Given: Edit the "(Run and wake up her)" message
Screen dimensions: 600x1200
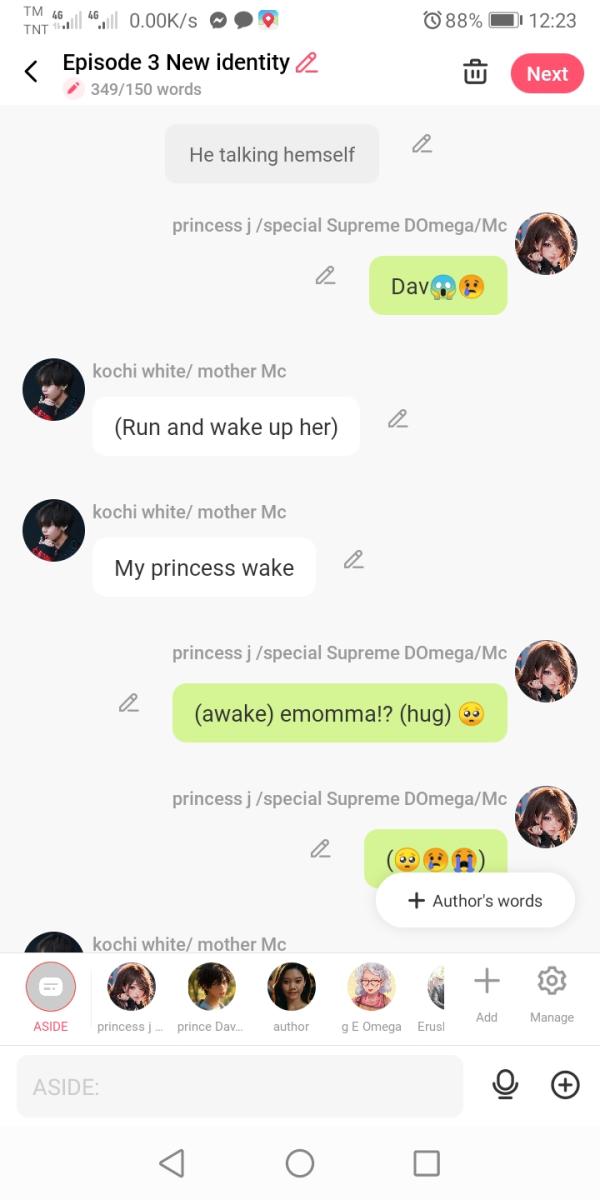Looking at the screenshot, I should 398,419.
